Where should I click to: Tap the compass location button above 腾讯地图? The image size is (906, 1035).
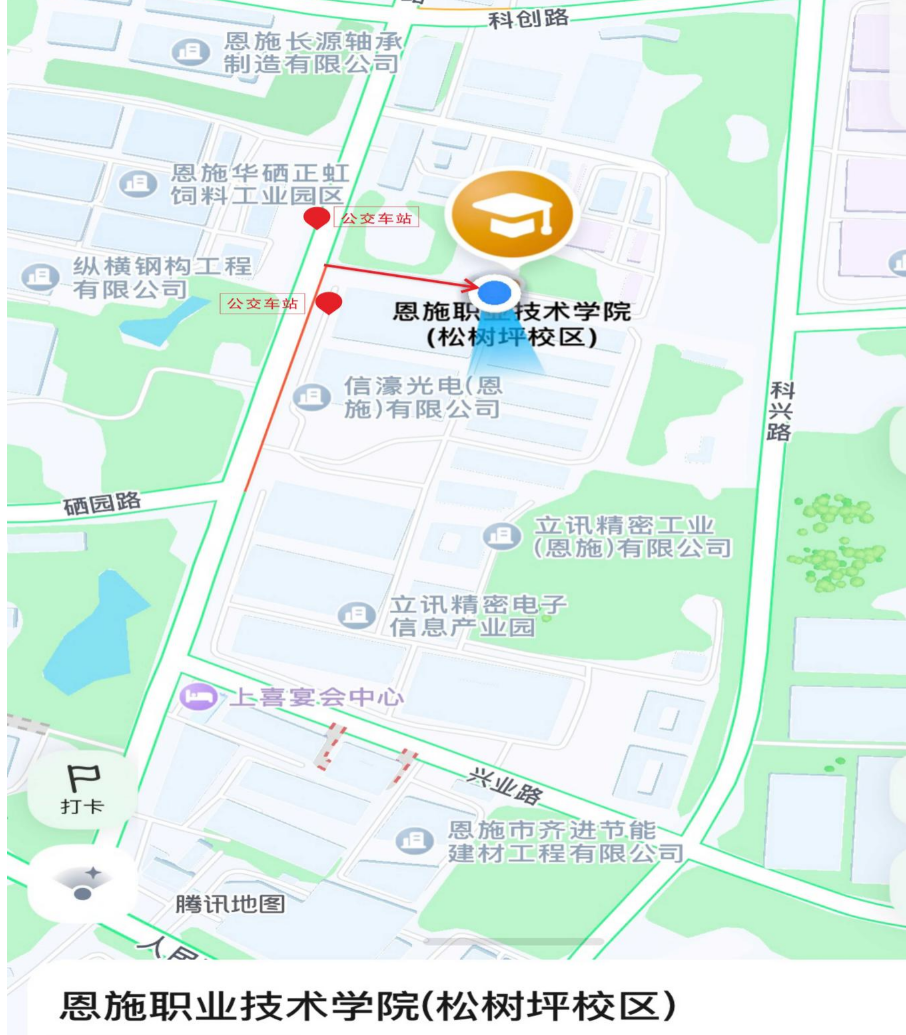coord(82,882)
